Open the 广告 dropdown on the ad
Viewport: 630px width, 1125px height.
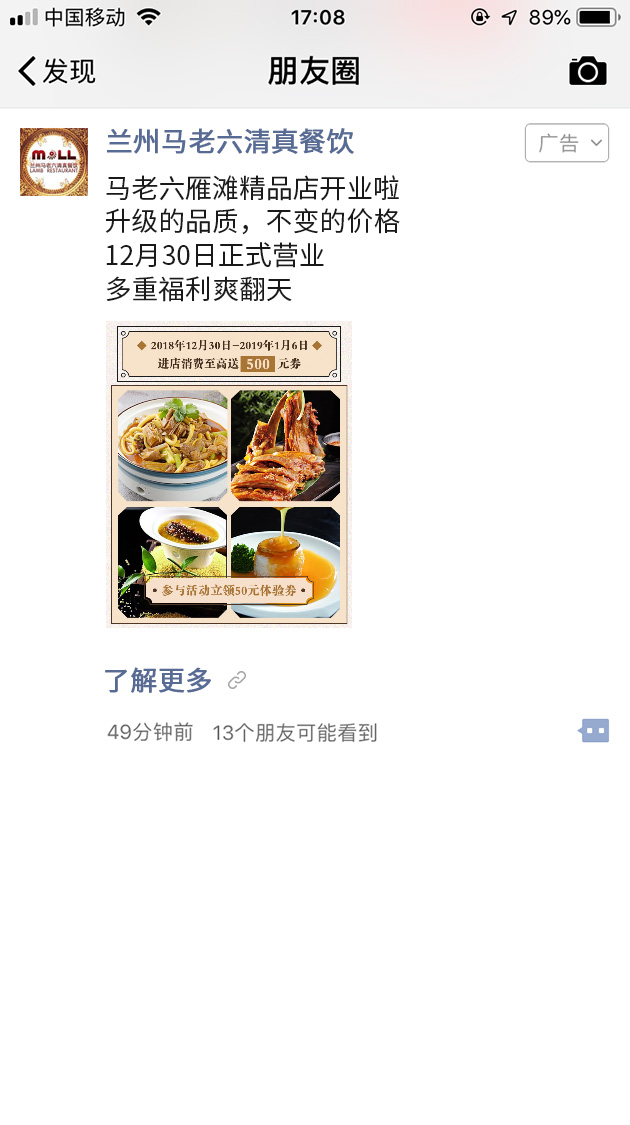567,143
